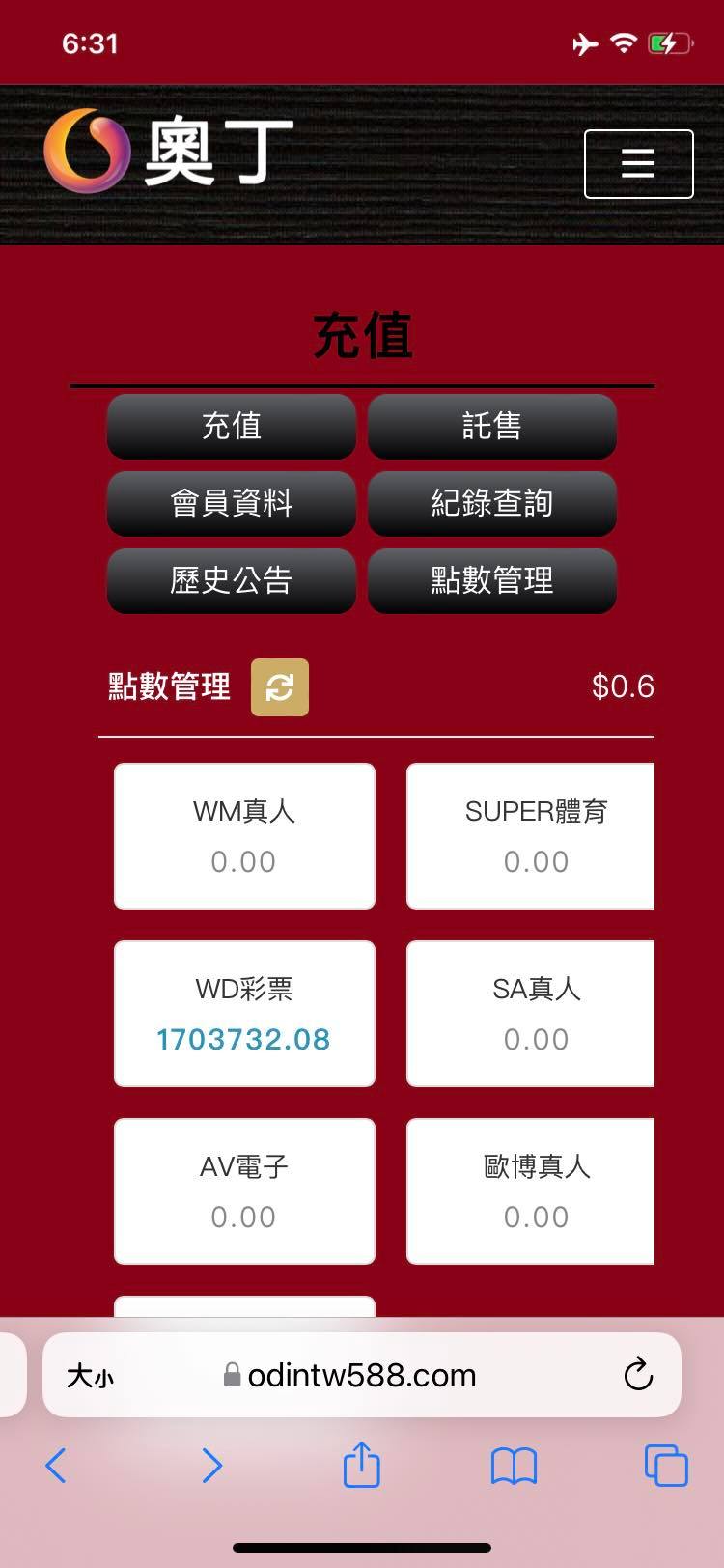724x1568 pixels.
Task: Go back in browser history
Action: pyautogui.click(x=56, y=1466)
